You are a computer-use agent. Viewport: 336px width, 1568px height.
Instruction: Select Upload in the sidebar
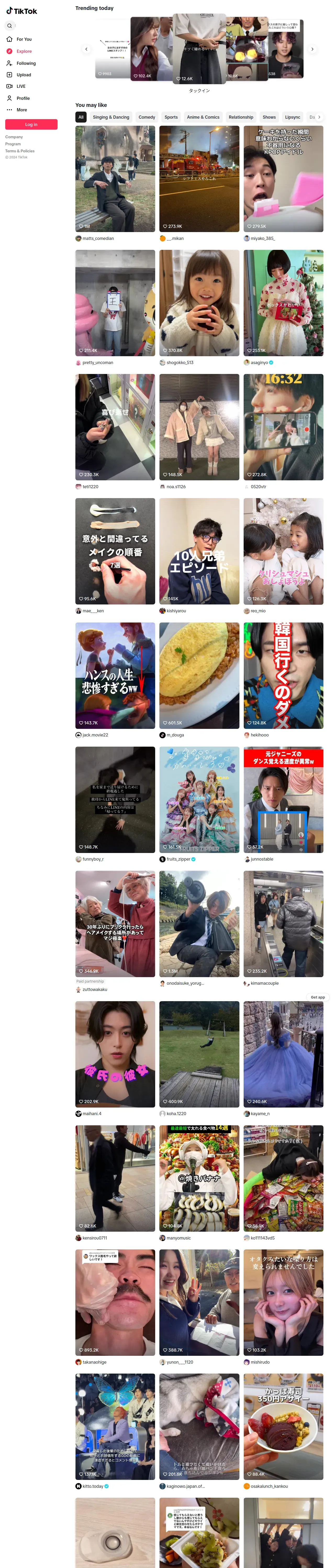pyautogui.click(x=23, y=75)
